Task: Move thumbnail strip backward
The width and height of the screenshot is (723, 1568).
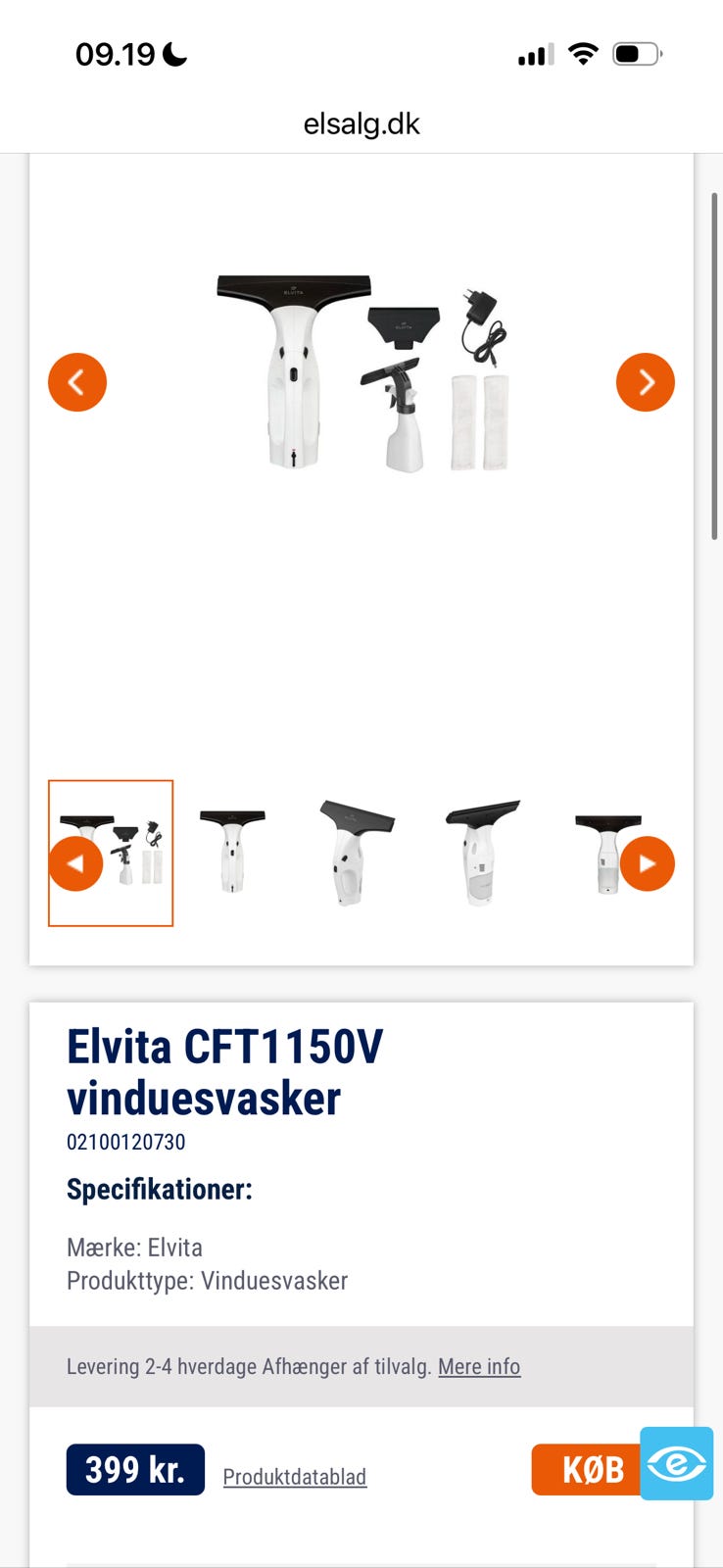Action: pos(76,863)
